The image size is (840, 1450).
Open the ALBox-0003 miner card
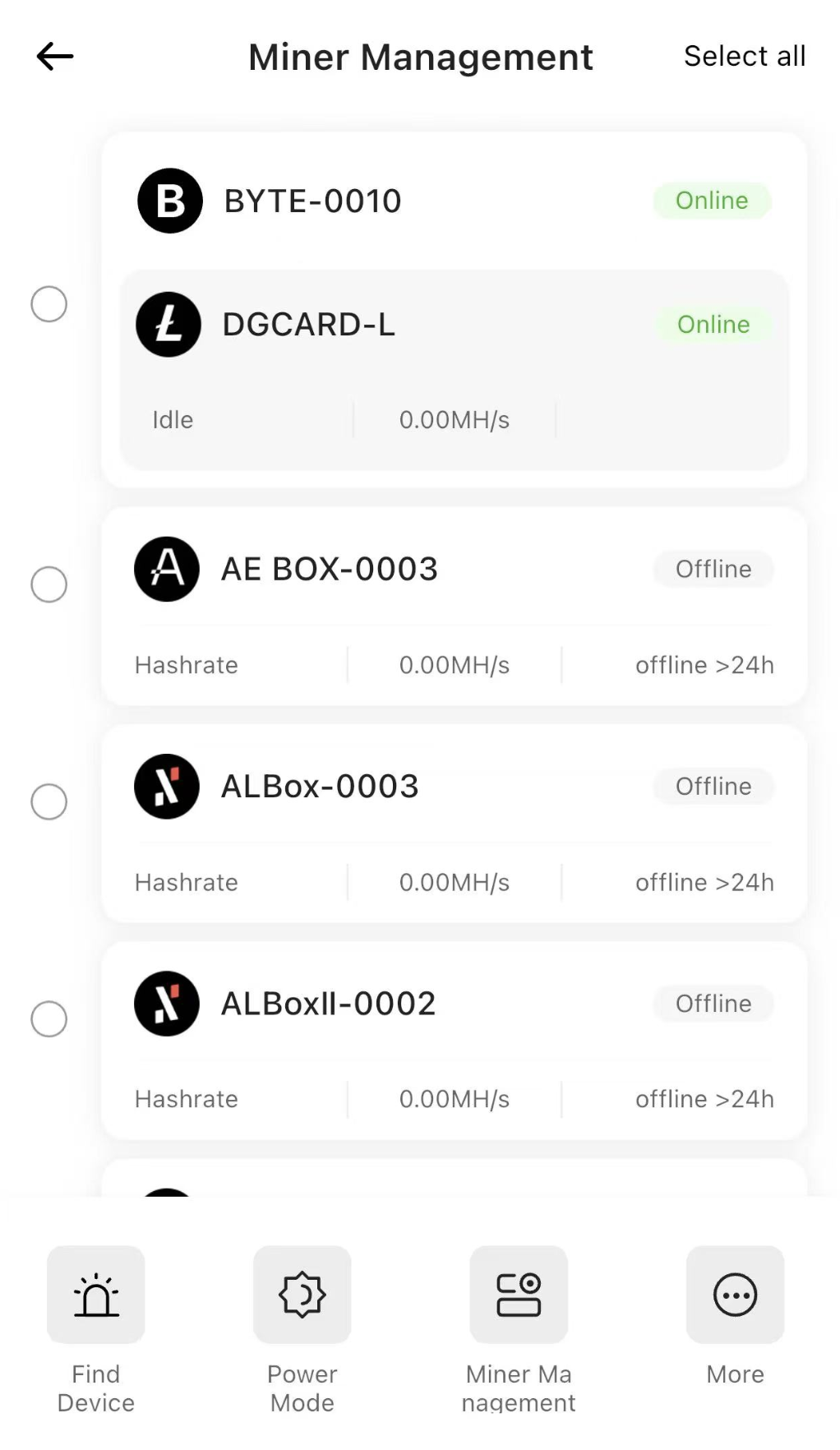[455, 824]
